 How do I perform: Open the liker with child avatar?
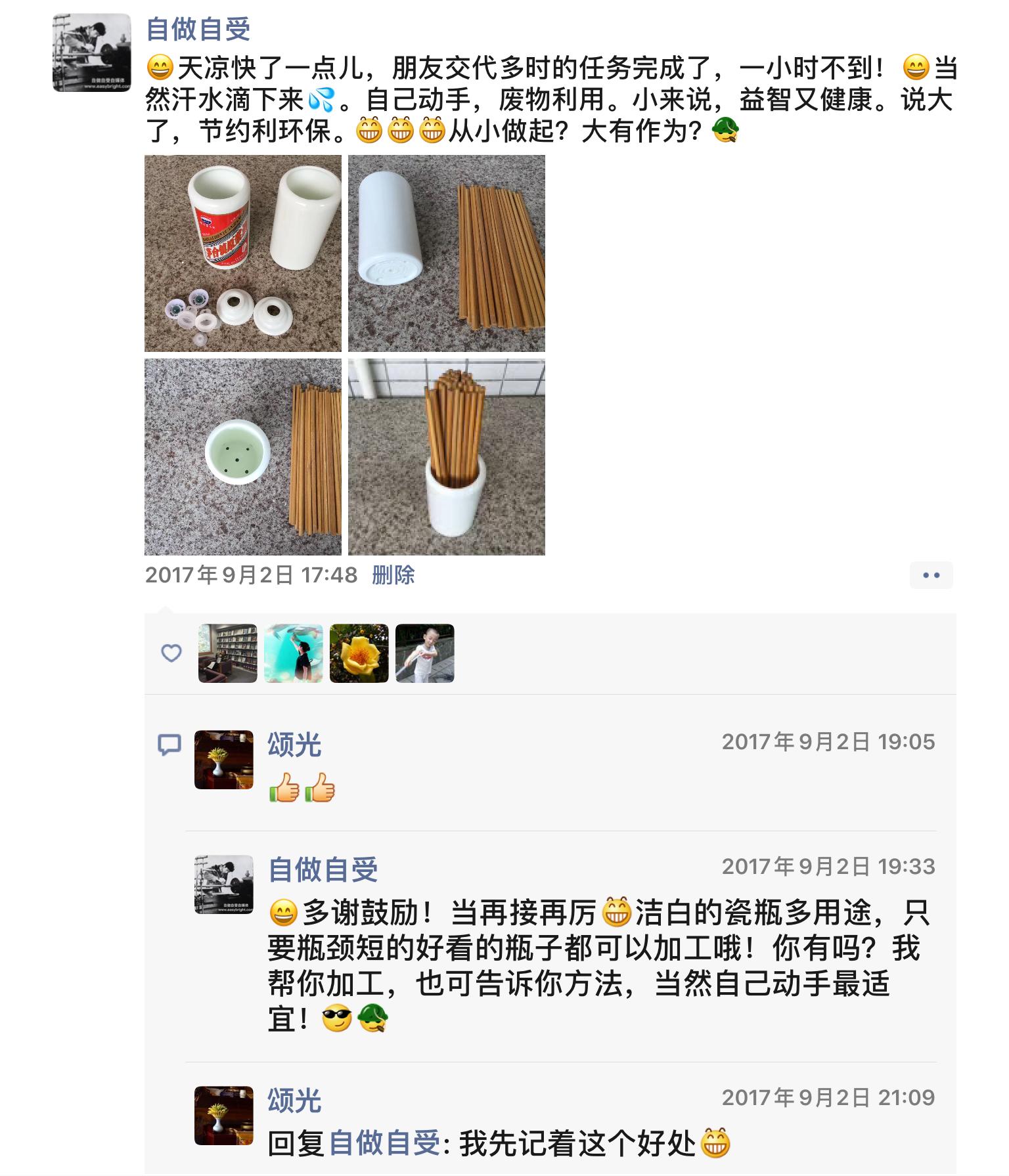[x=424, y=653]
